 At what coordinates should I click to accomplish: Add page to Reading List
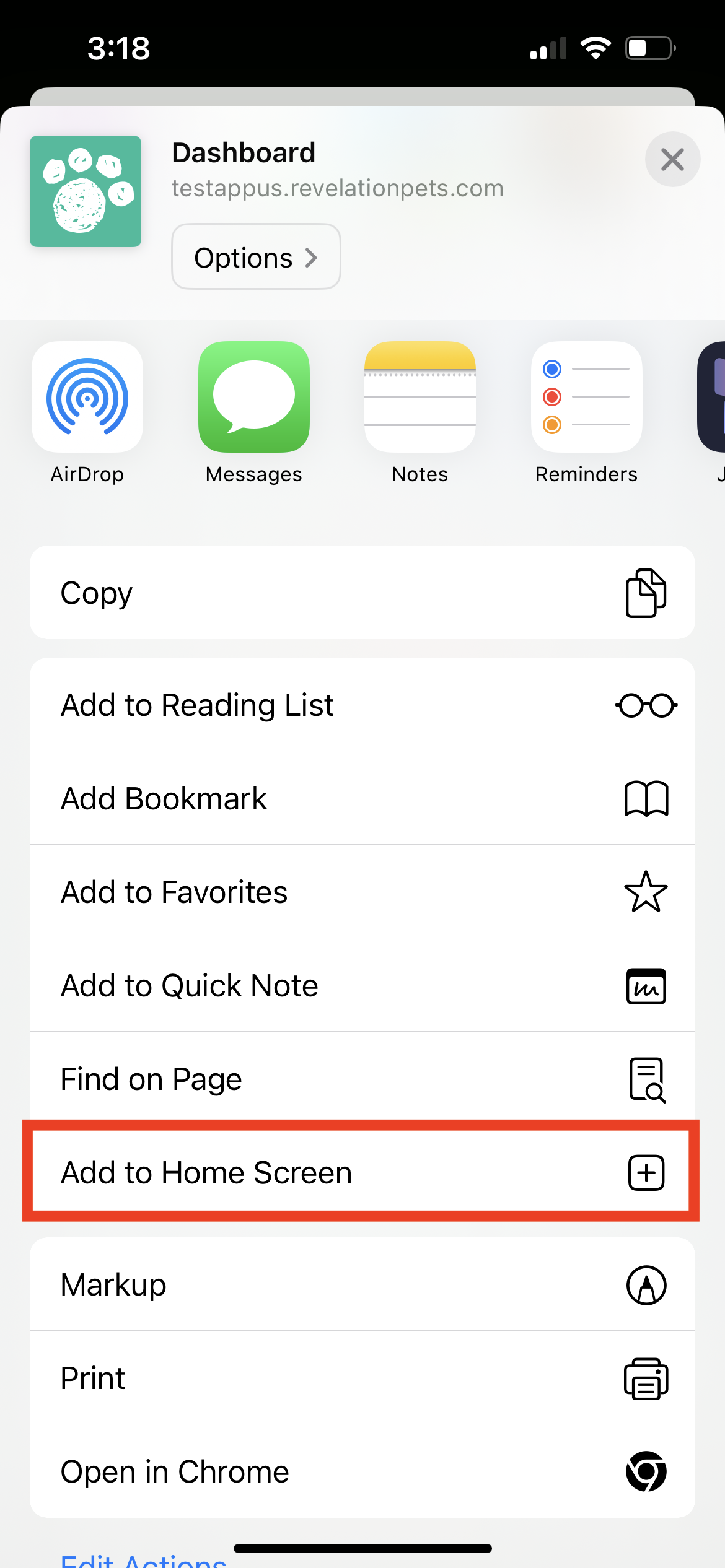(x=362, y=705)
